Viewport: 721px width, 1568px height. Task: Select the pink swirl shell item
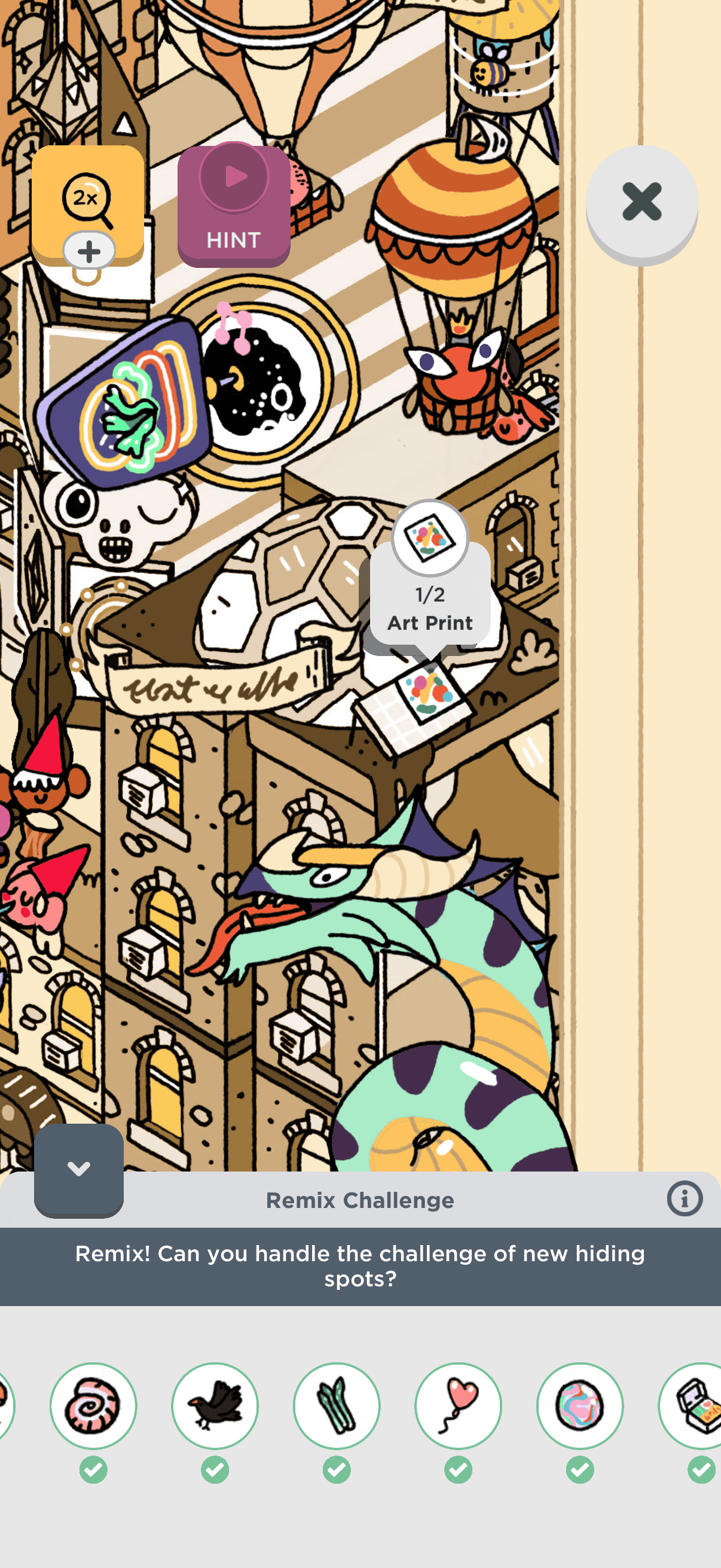(x=93, y=1405)
